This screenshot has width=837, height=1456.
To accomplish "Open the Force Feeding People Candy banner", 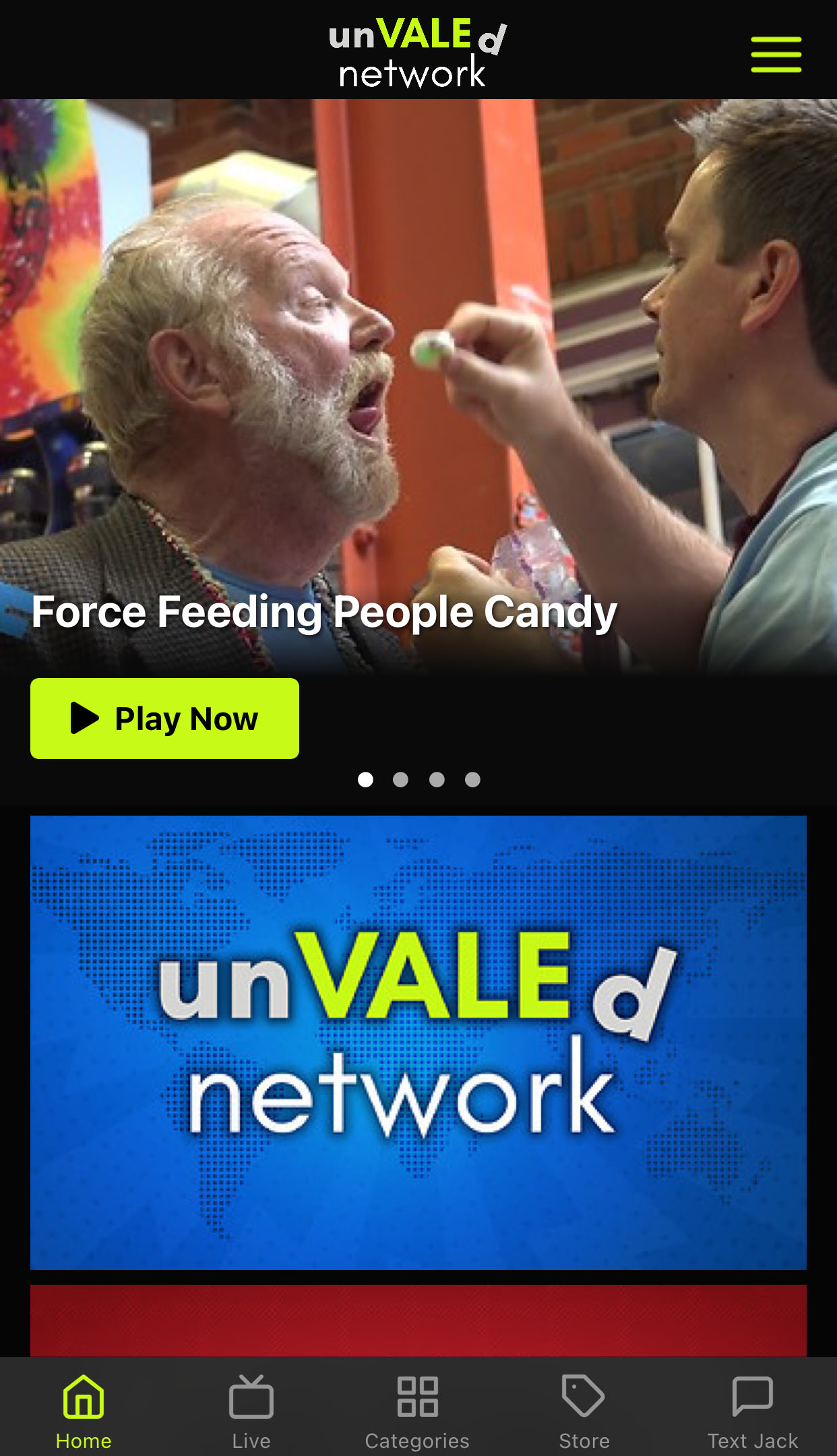I will click(x=418, y=388).
